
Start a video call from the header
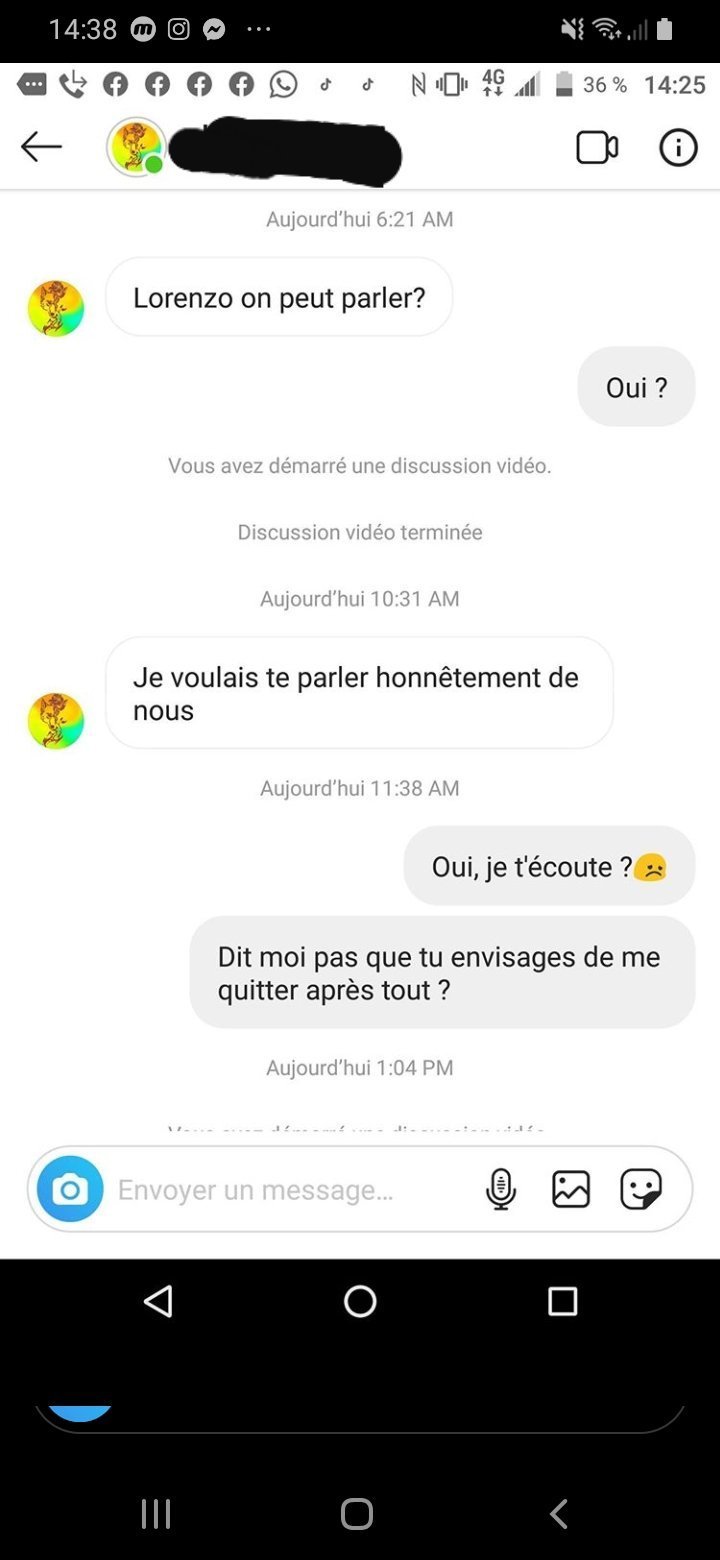597,148
